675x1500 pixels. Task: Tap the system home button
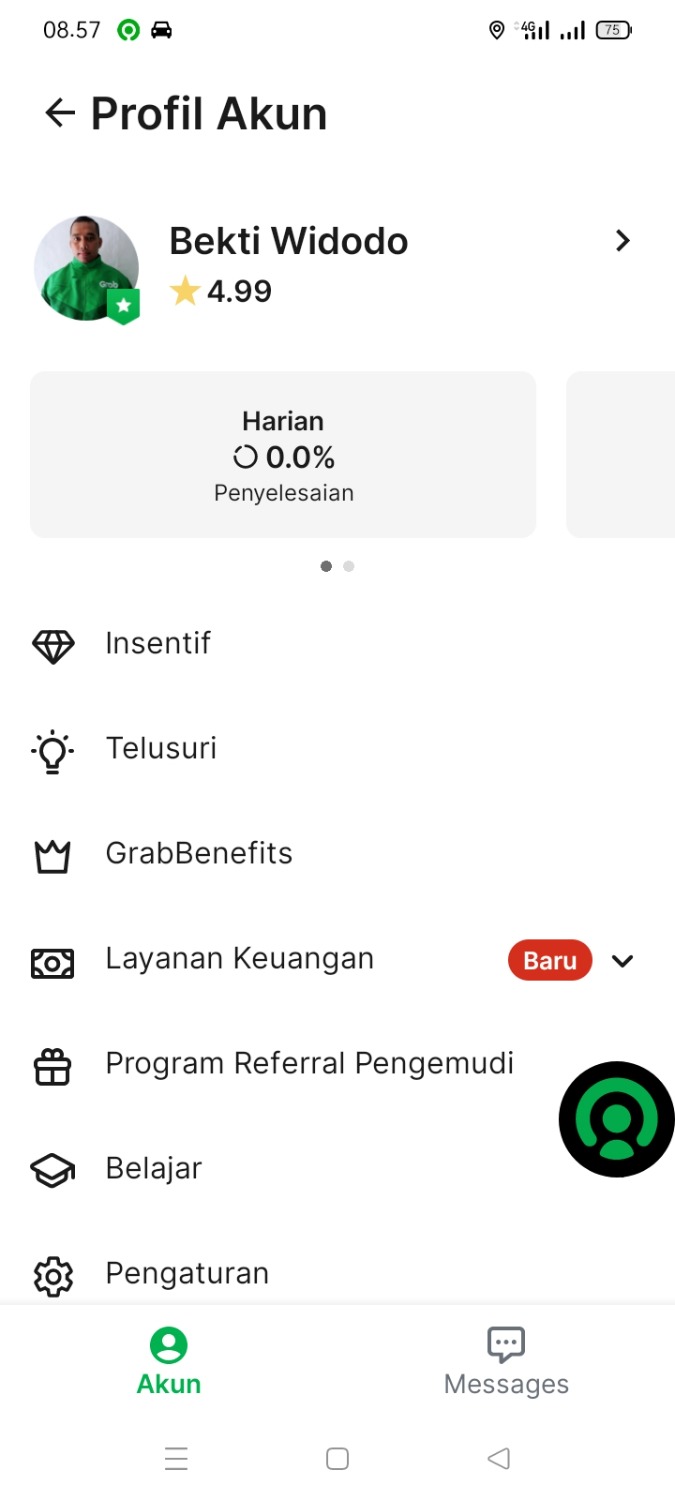338,1459
